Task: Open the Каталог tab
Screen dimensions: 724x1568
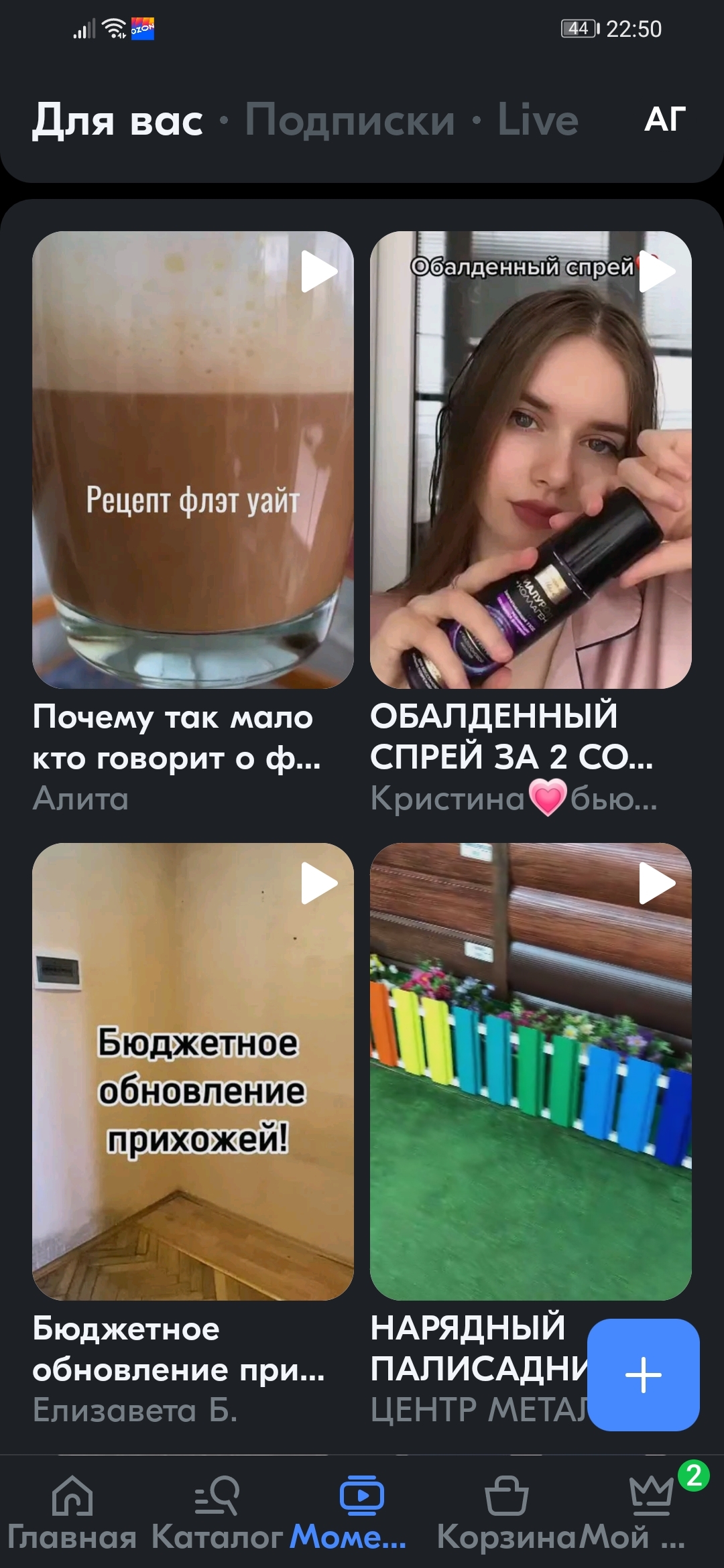Action: 217,1512
